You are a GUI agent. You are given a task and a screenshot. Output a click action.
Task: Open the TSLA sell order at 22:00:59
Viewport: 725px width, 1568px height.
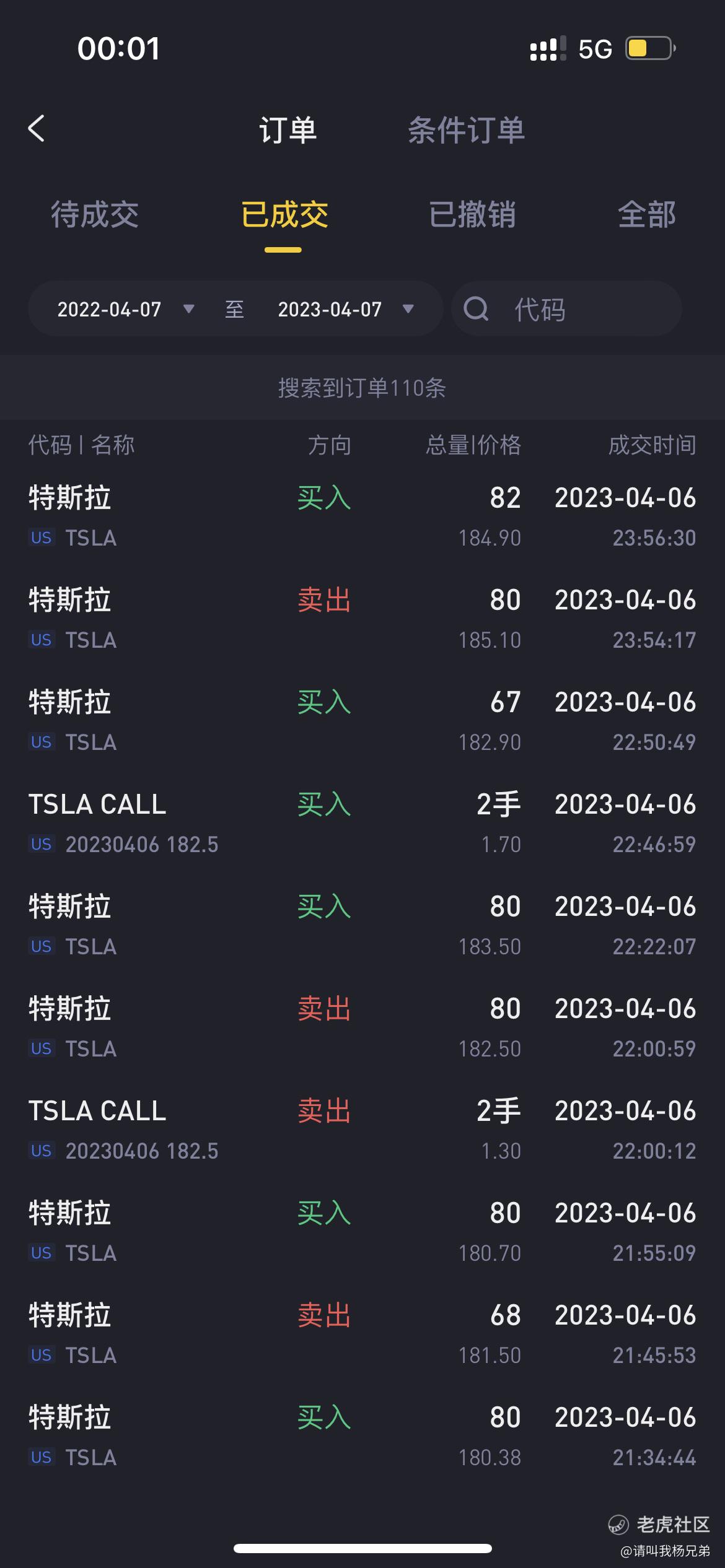(x=362, y=1028)
